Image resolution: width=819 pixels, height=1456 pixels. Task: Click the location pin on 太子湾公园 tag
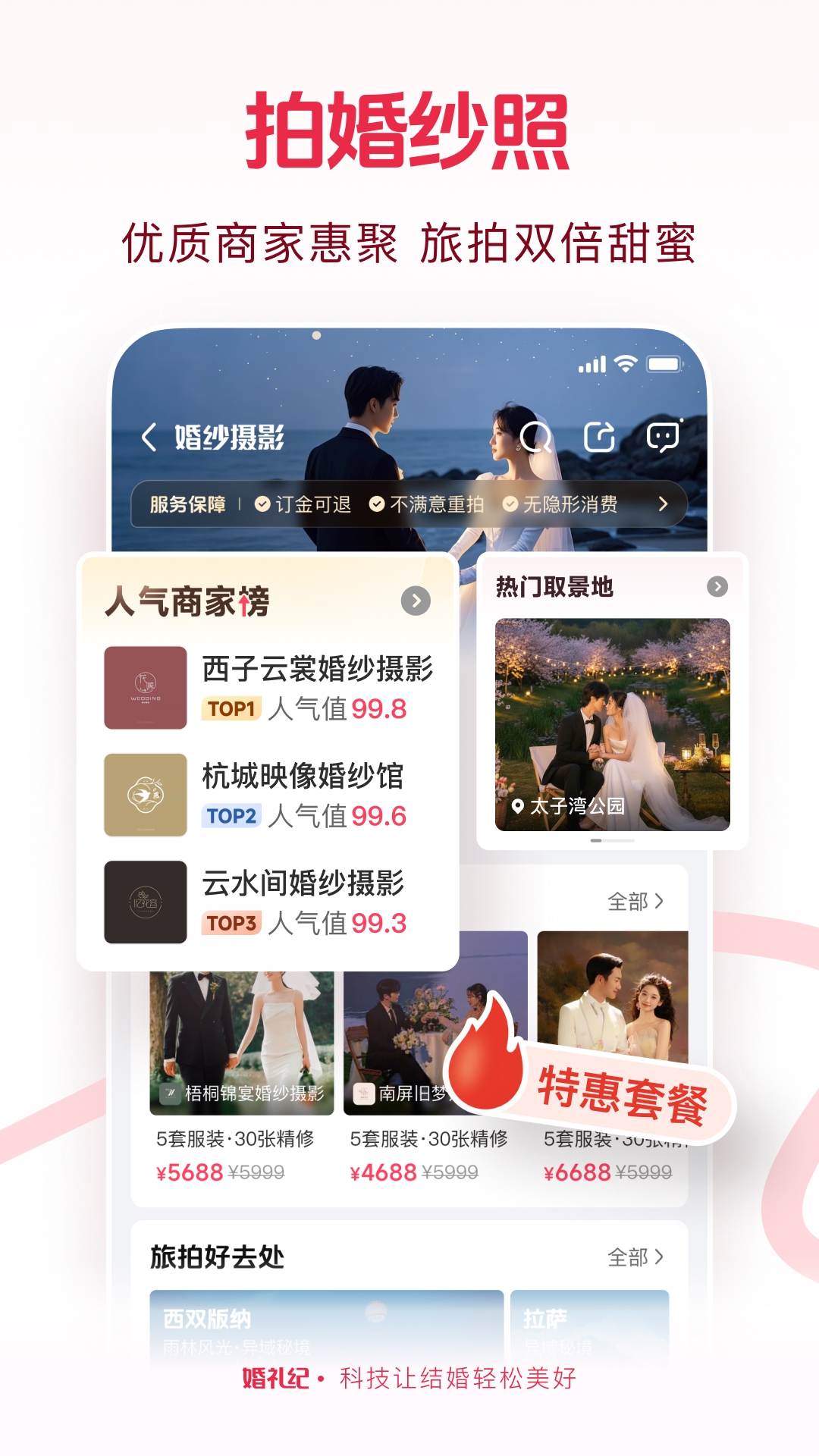(x=519, y=808)
